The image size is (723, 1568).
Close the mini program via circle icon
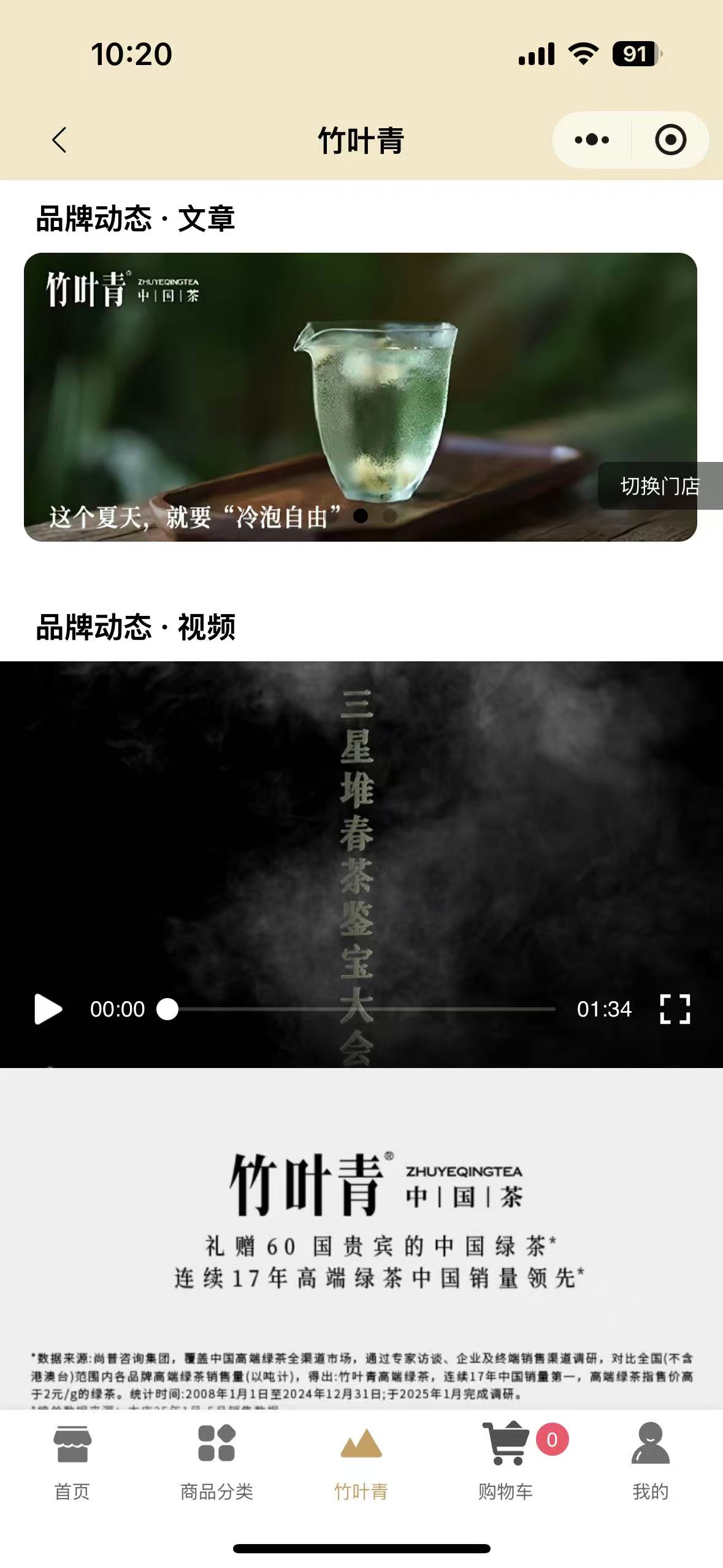click(x=670, y=140)
